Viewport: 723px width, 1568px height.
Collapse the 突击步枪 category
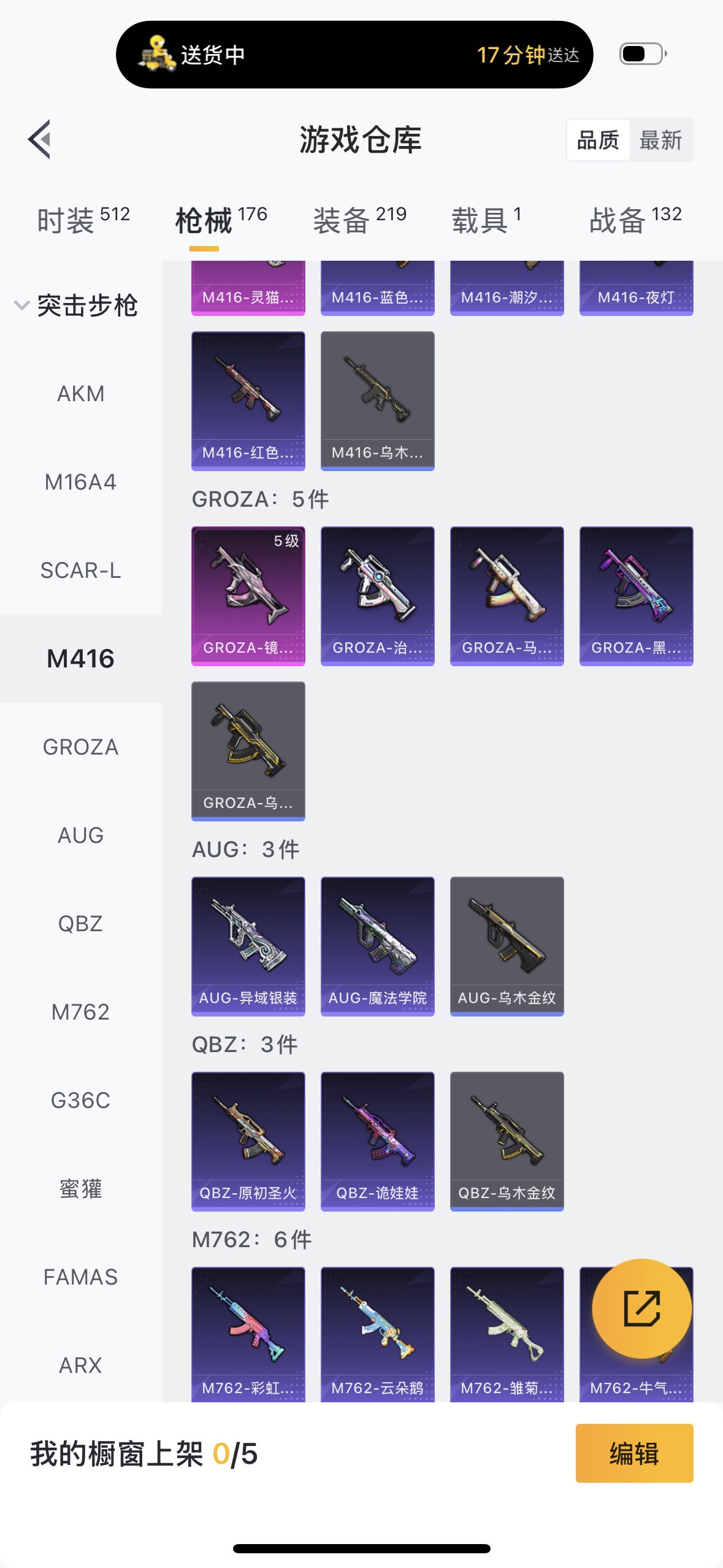point(76,305)
